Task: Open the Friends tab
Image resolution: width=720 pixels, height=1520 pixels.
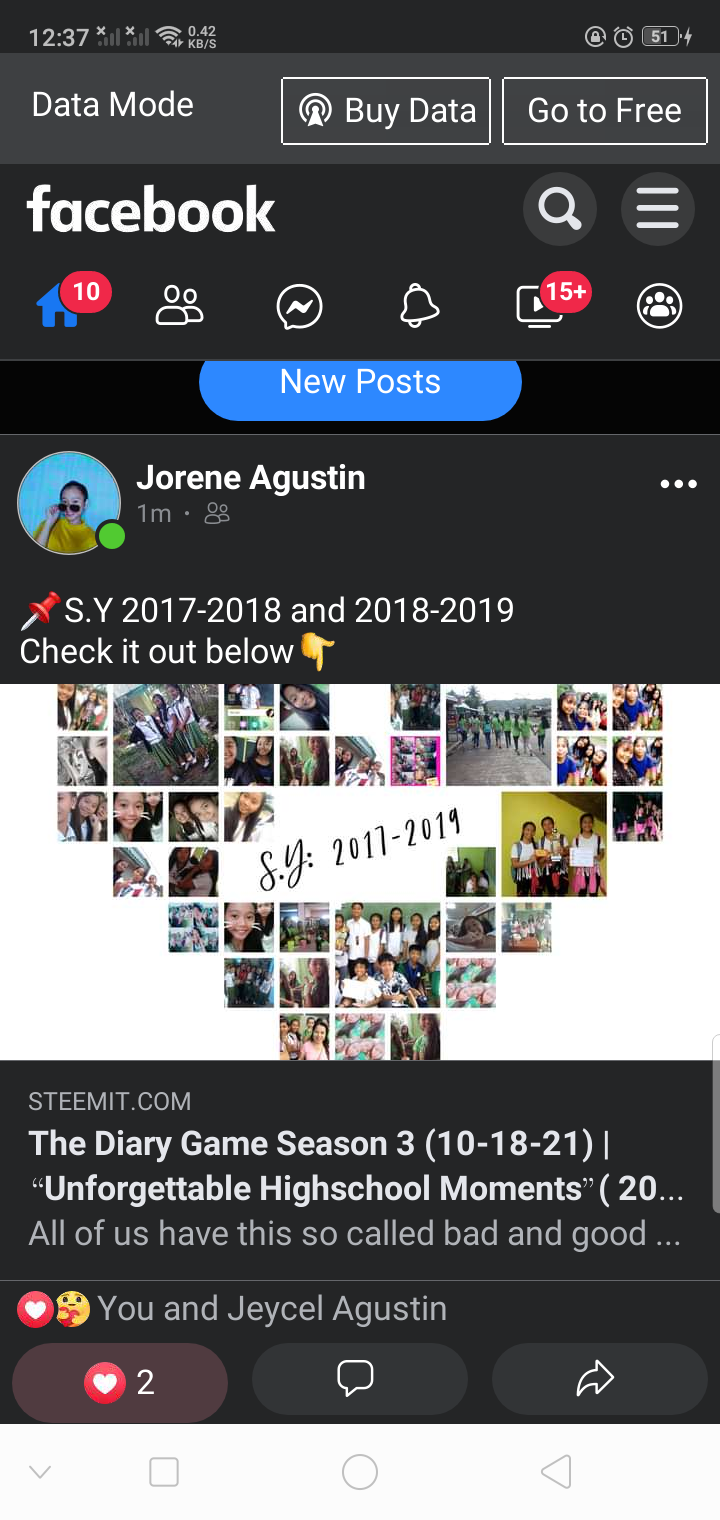Action: [x=180, y=306]
